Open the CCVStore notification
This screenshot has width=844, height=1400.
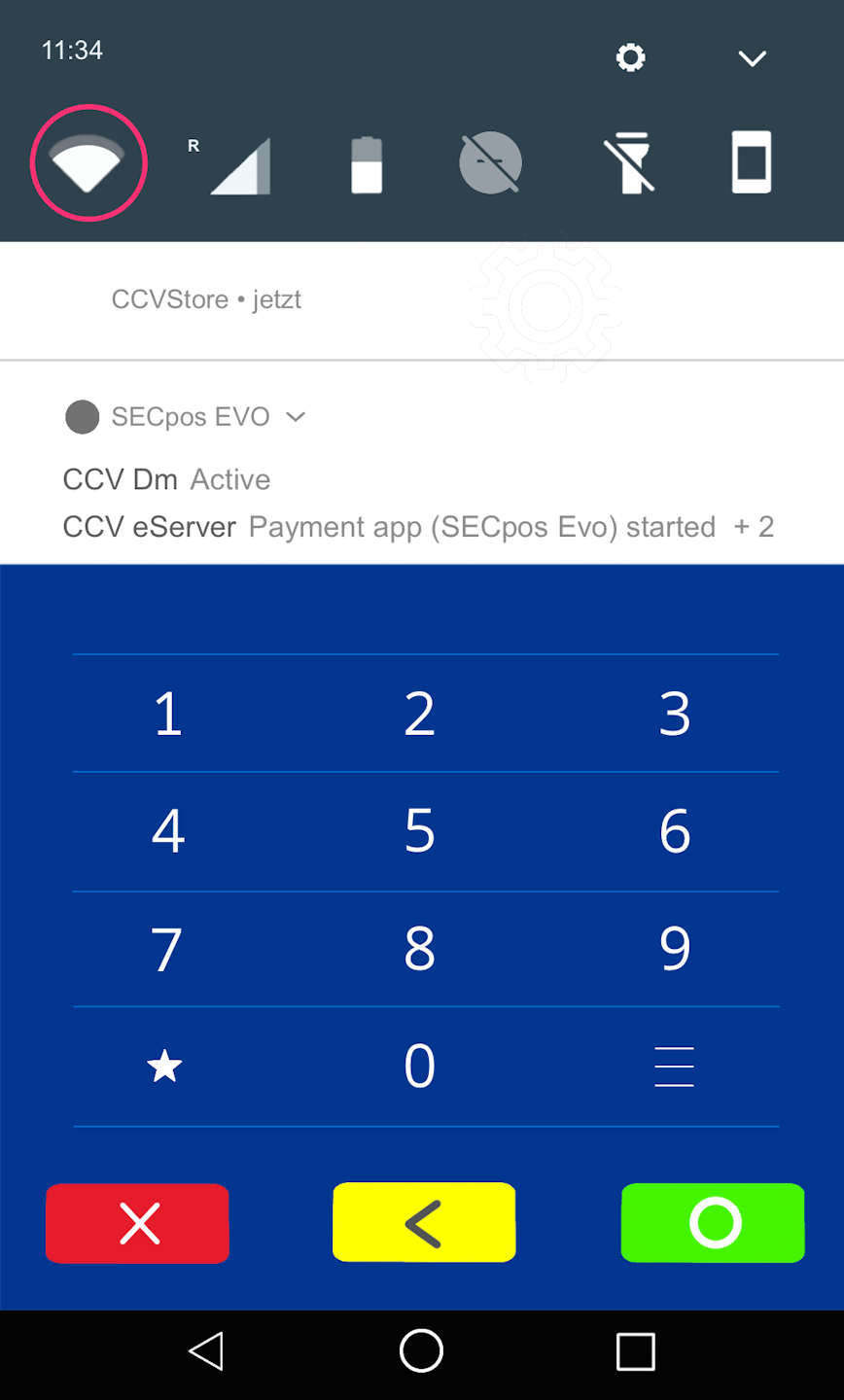pos(206,299)
